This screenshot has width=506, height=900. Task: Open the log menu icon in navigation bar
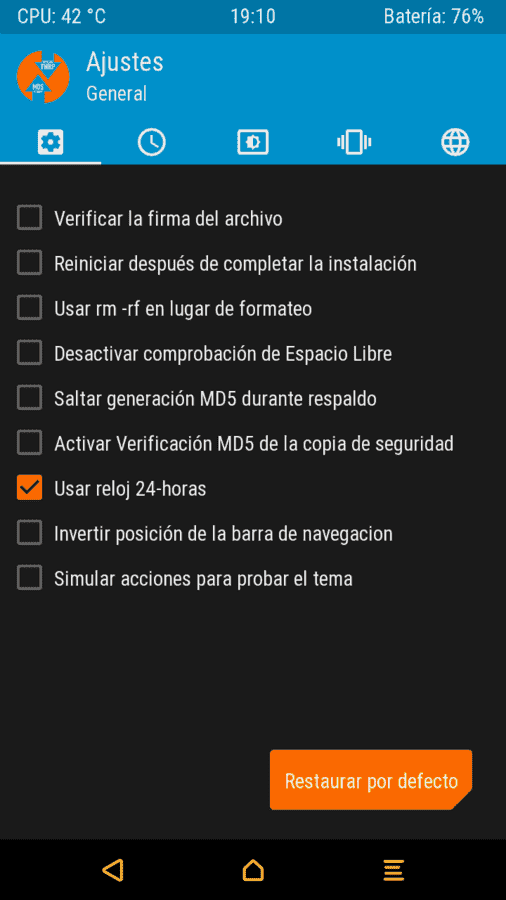pos(394,870)
